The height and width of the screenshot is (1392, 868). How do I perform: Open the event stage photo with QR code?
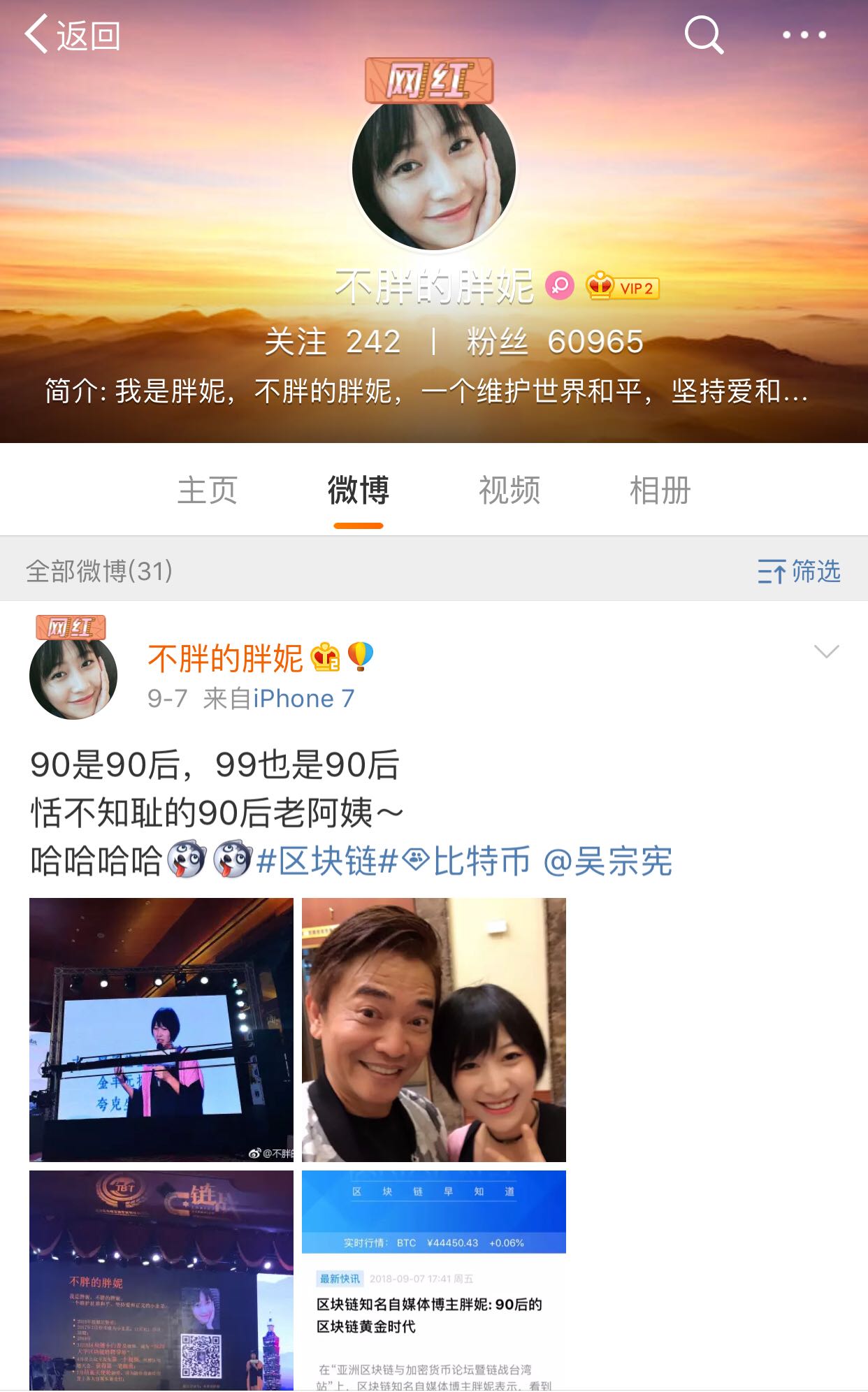(161, 1281)
